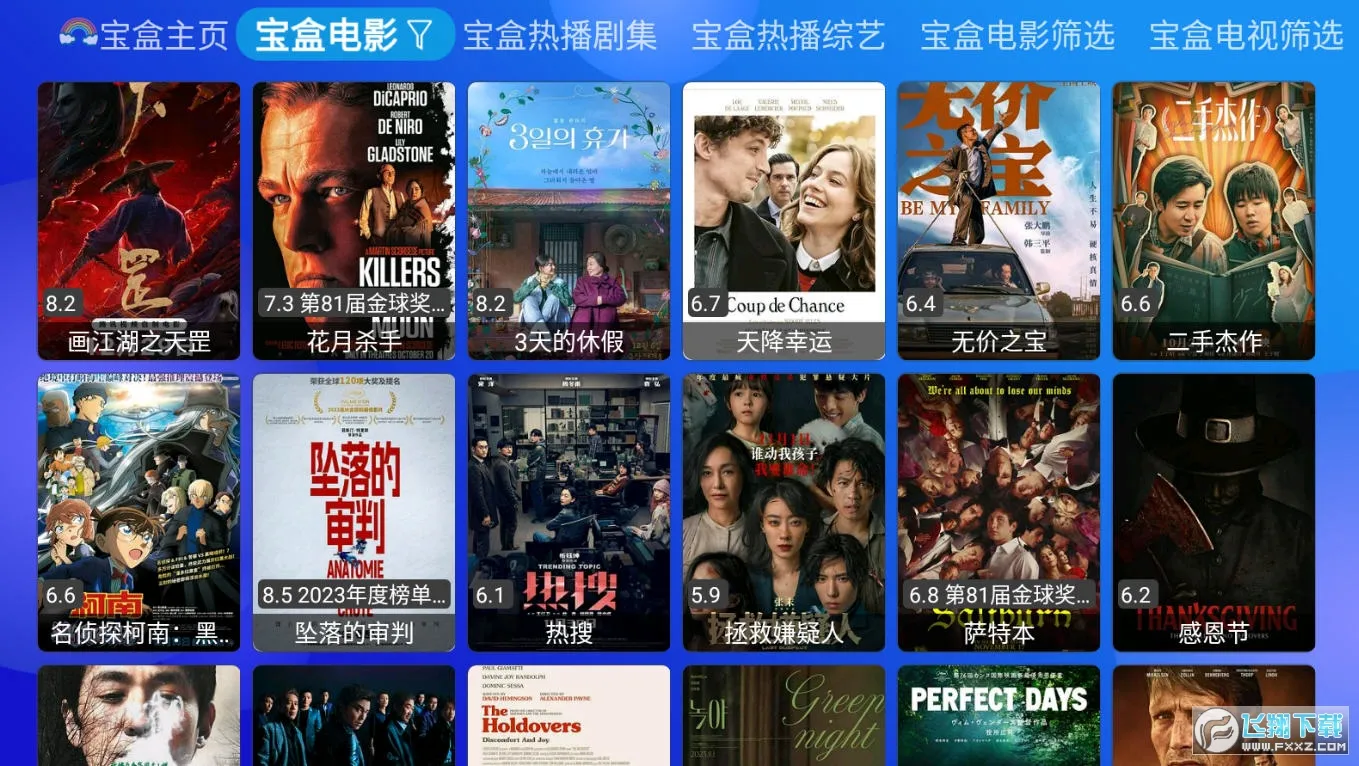Open the movie 画江湖之天罡
The width and height of the screenshot is (1359, 766).
tap(139, 220)
